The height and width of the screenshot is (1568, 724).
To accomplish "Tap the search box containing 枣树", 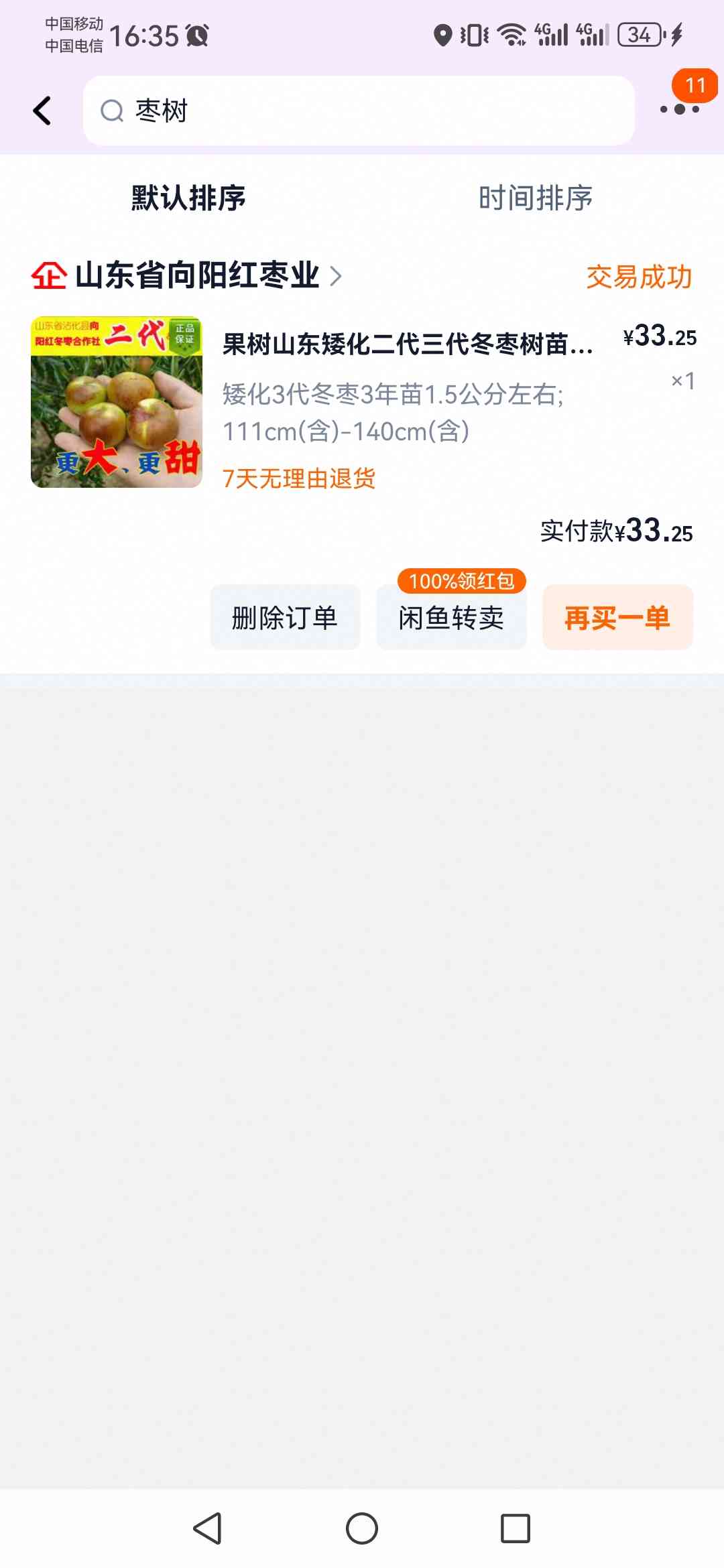I will (359, 111).
